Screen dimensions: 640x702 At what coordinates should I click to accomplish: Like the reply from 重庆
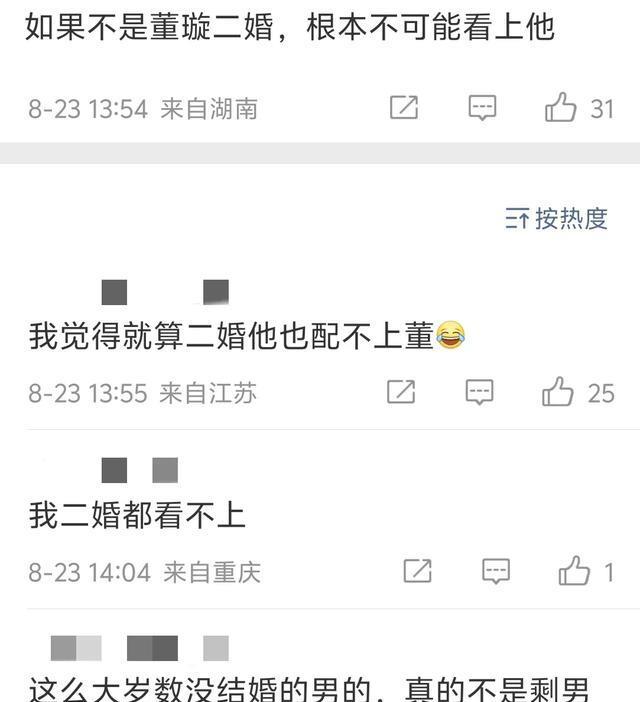click(x=574, y=571)
